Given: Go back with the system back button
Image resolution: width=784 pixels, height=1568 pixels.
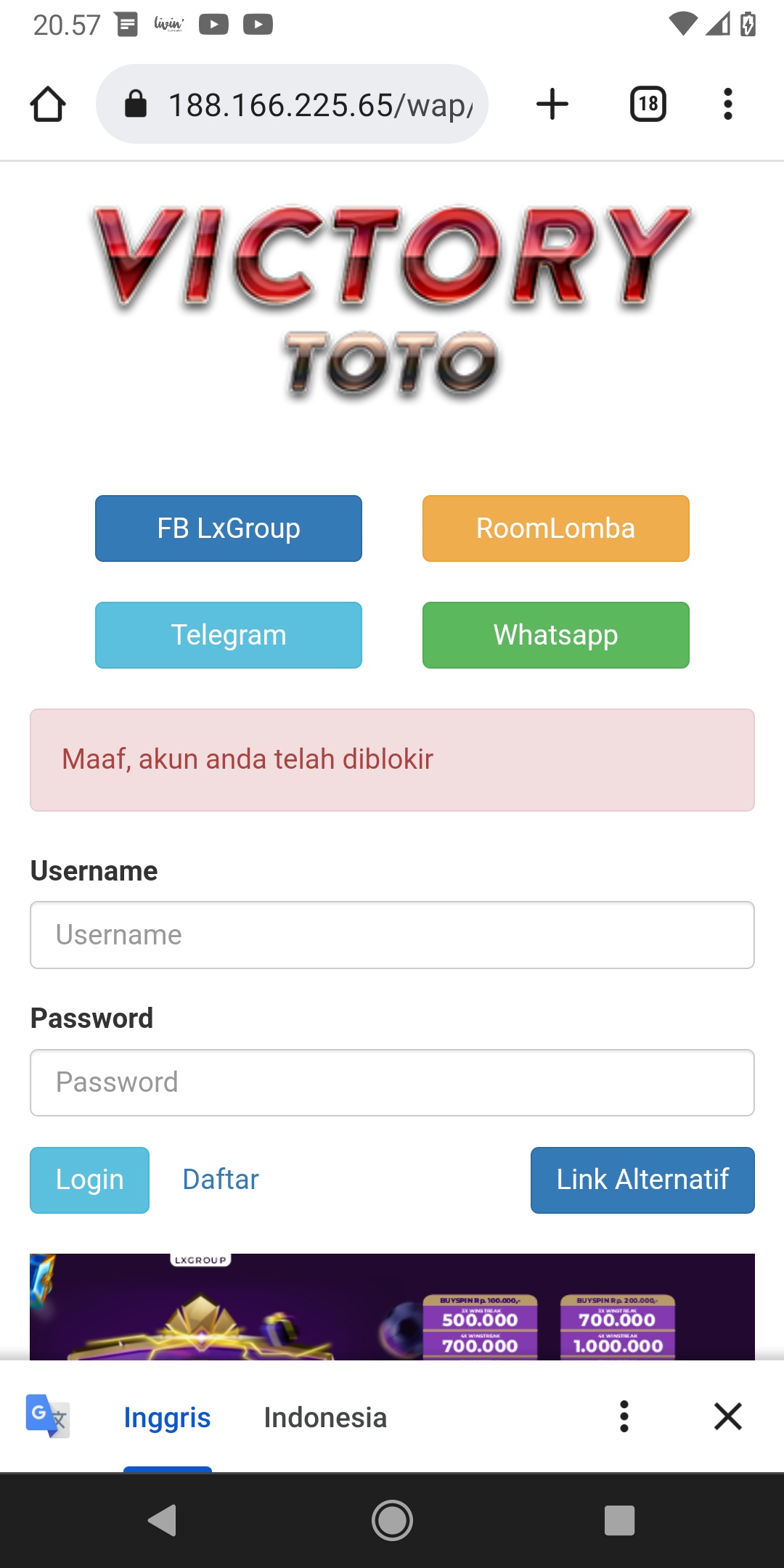Looking at the screenshot, I should [163, 1520].
